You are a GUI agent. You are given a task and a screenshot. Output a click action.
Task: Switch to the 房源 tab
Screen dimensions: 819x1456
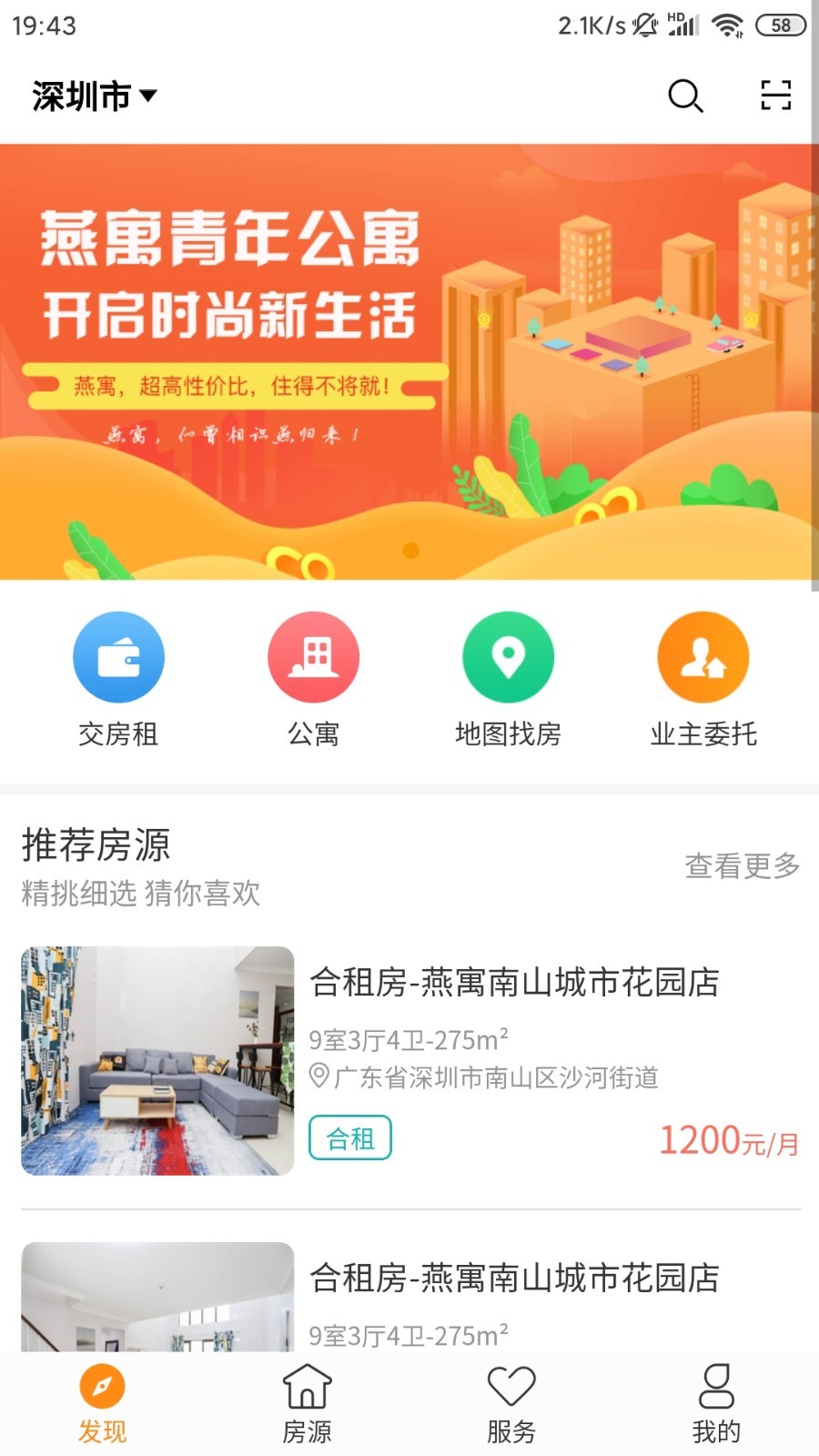coord(307,1401)
